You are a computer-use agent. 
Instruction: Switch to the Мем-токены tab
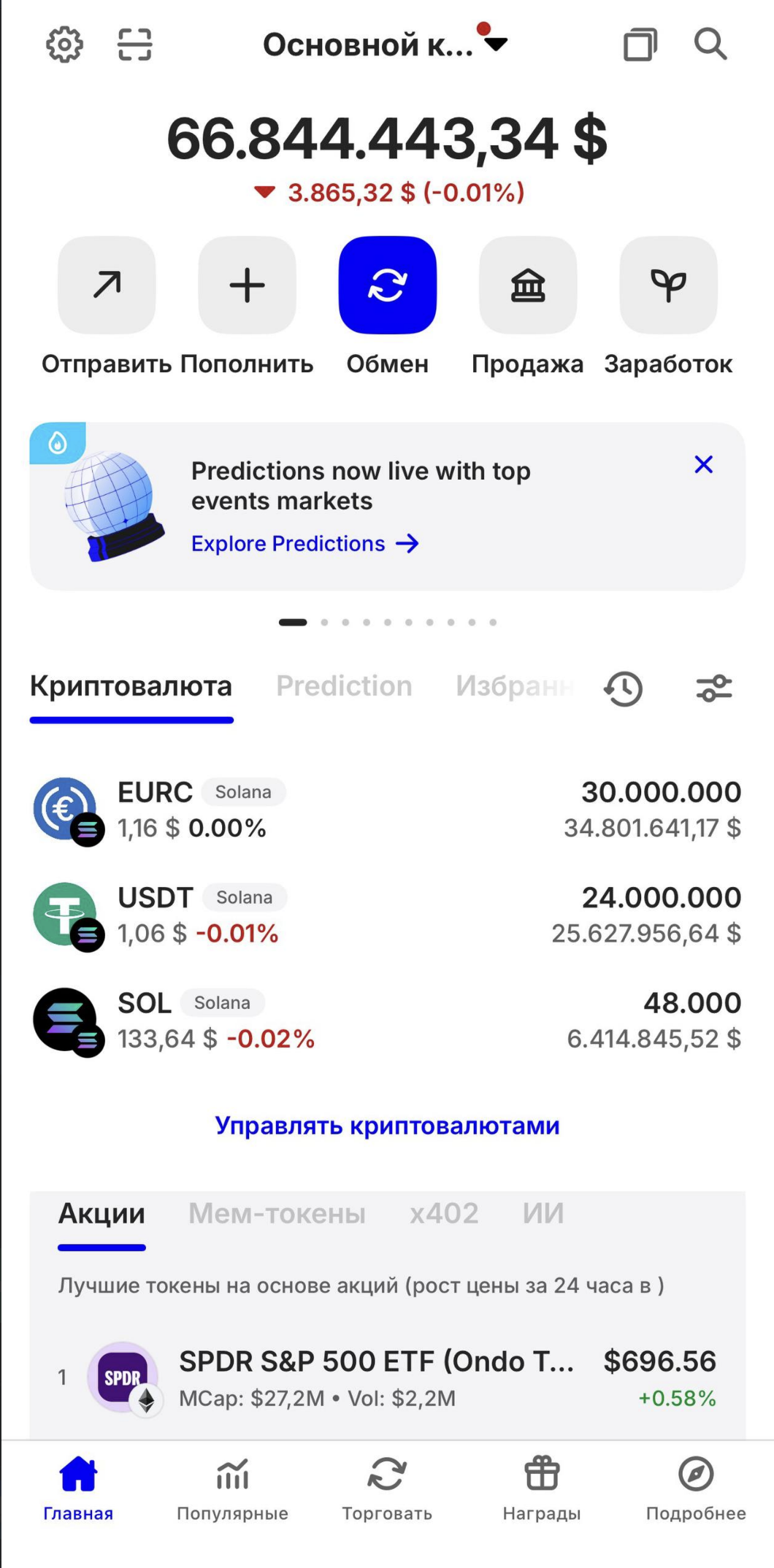tap(277, 1213)
